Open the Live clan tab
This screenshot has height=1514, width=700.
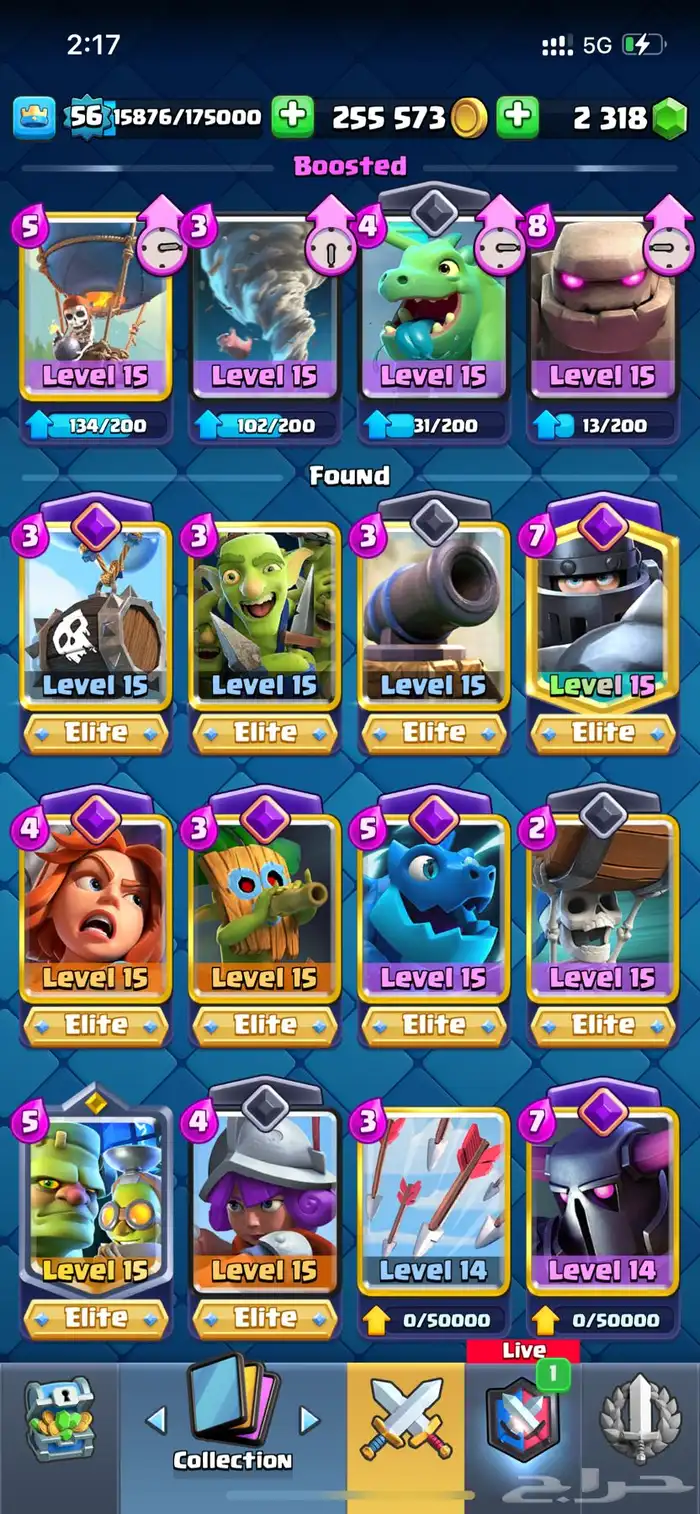pyautogui.click(x=522, y=1420)
